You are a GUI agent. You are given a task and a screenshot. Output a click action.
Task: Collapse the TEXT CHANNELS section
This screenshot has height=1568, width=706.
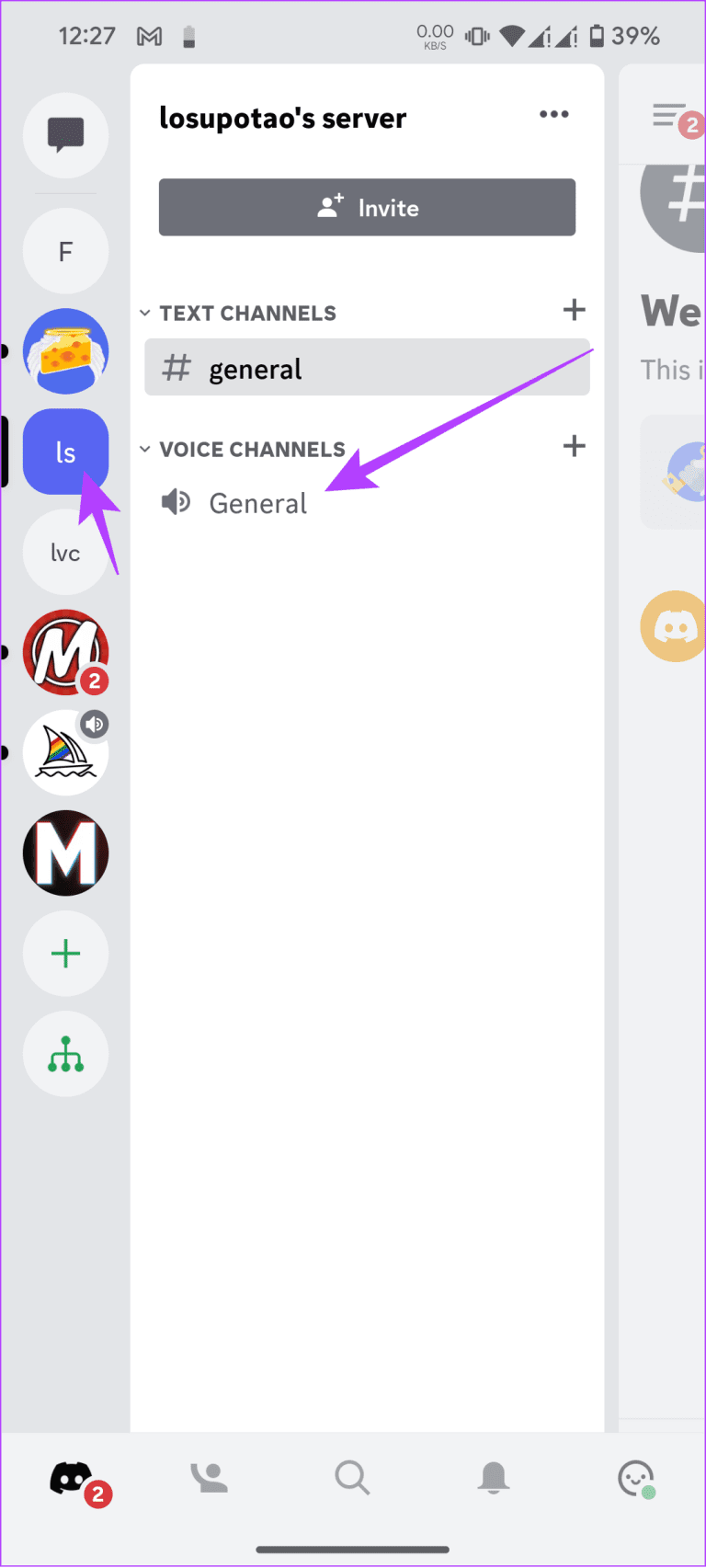(144, 312)
